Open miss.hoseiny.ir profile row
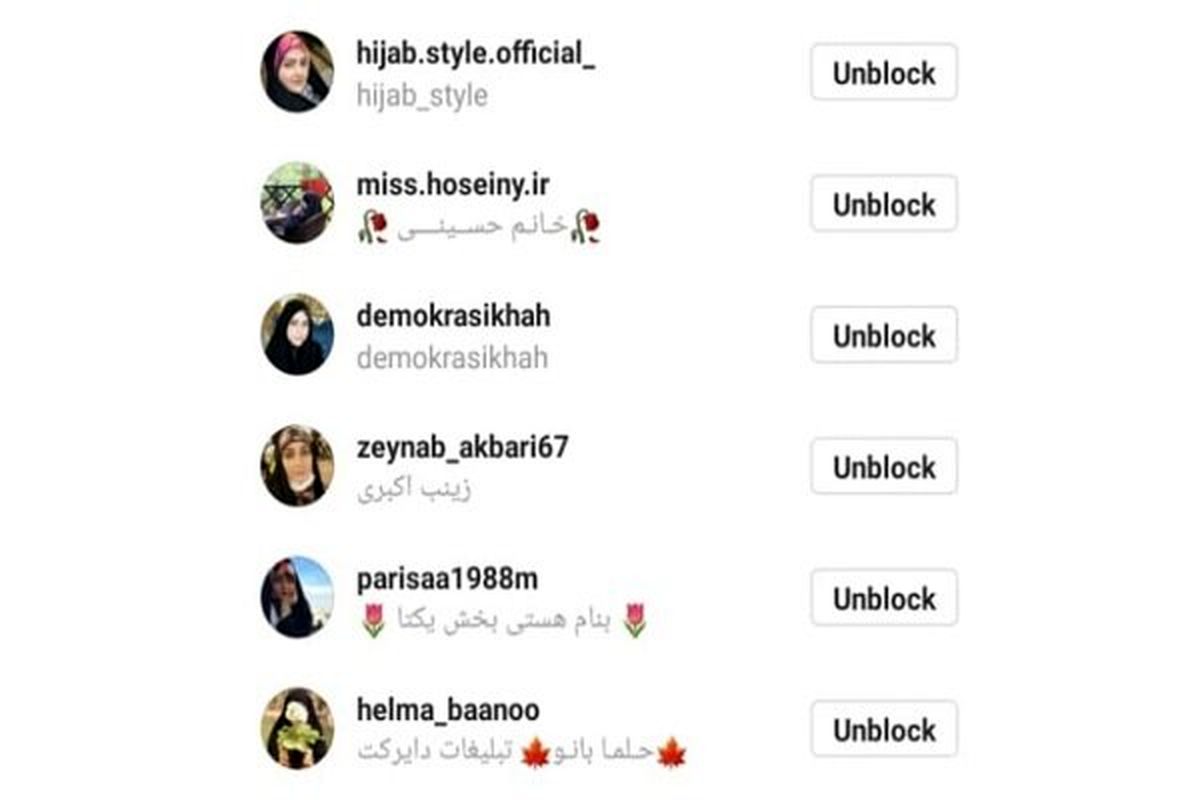The height and width of the screenshot is (800, 1200). tap(452, 185)
